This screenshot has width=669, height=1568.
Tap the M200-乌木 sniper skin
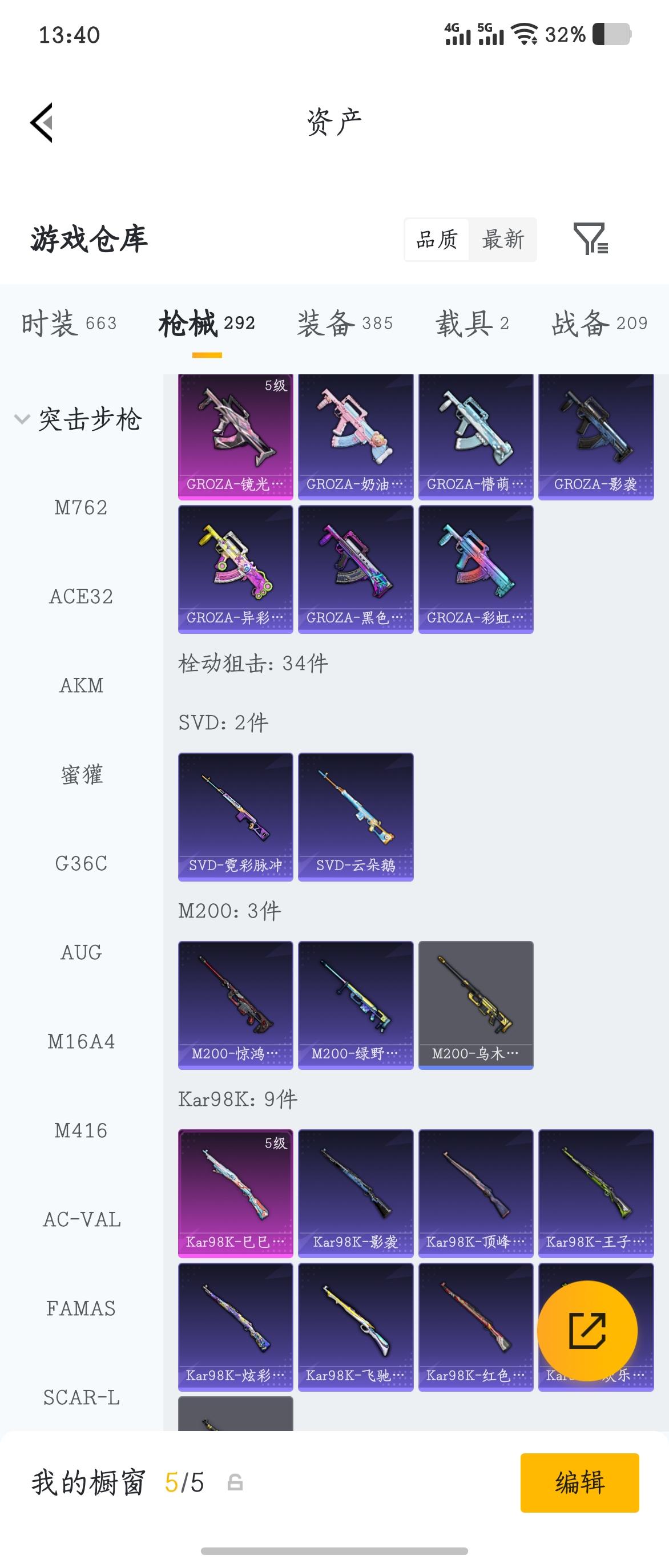point(477,1005)
